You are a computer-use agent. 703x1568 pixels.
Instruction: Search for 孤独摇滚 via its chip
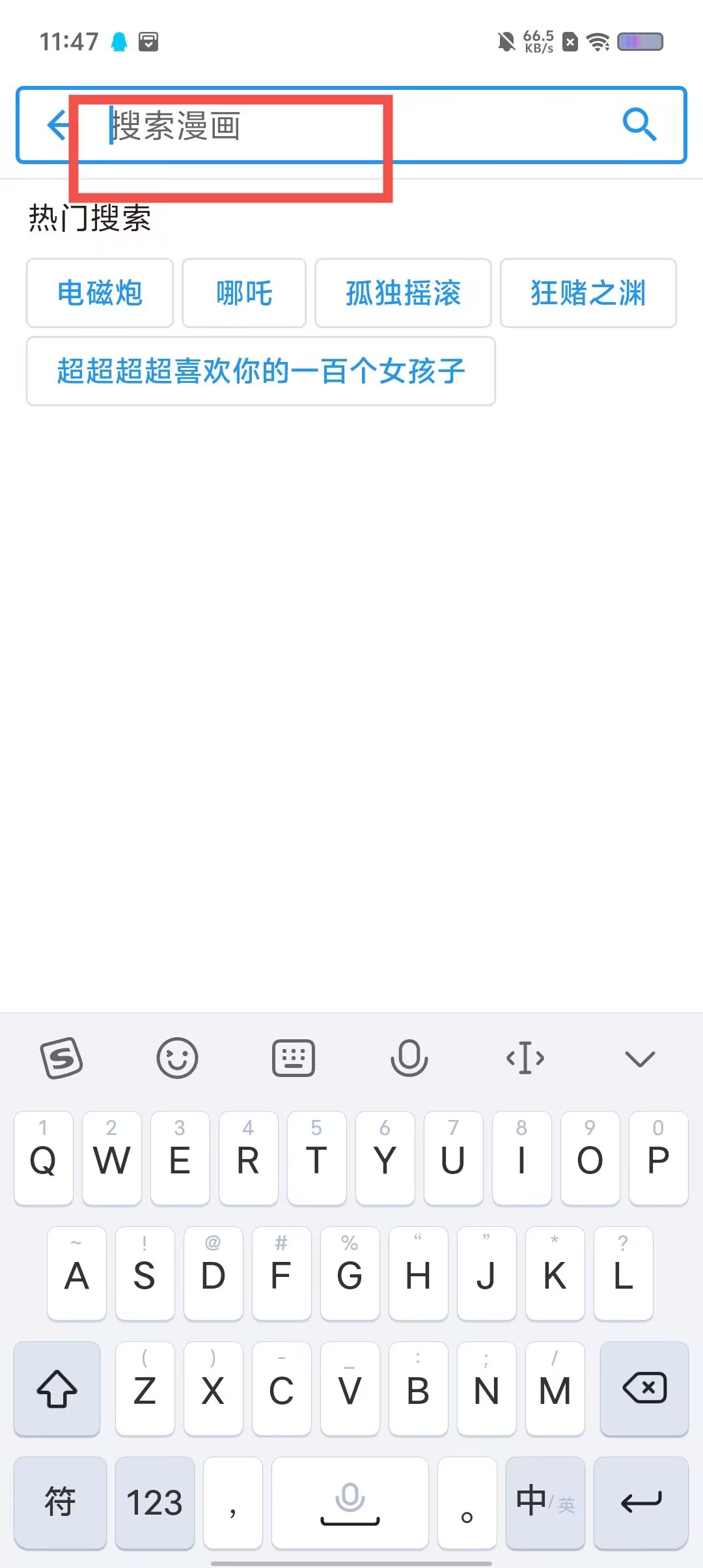403,293
